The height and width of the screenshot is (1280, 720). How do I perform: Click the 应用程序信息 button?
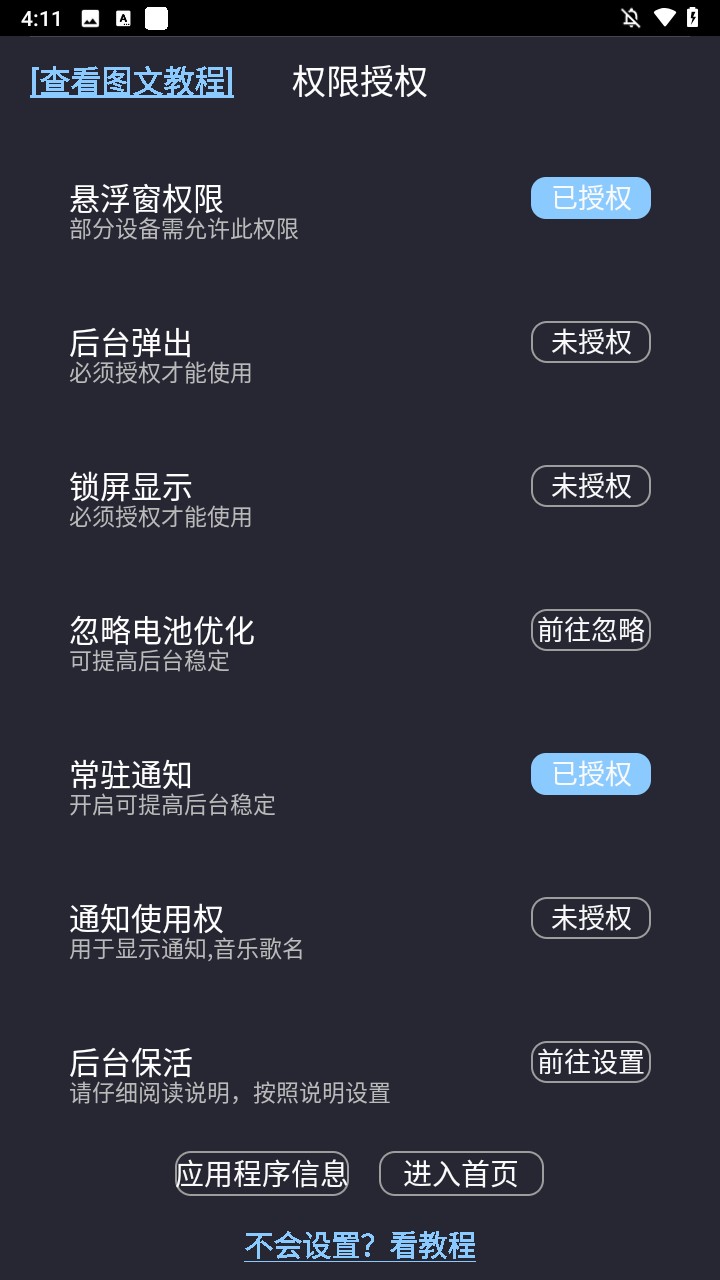click(262, 1173)
